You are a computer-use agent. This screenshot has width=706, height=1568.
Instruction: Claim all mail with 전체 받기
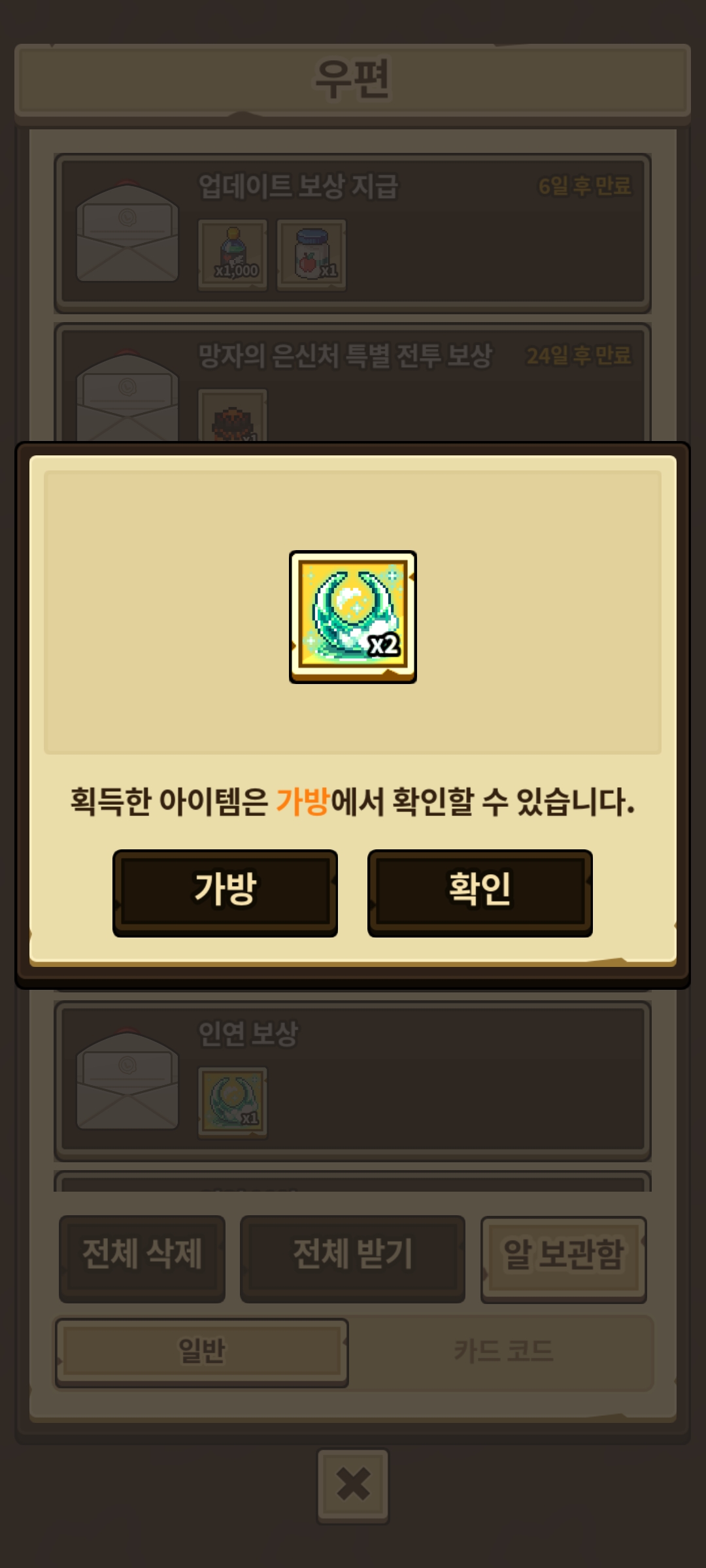pyautogui.click(x=352, y=1258)
